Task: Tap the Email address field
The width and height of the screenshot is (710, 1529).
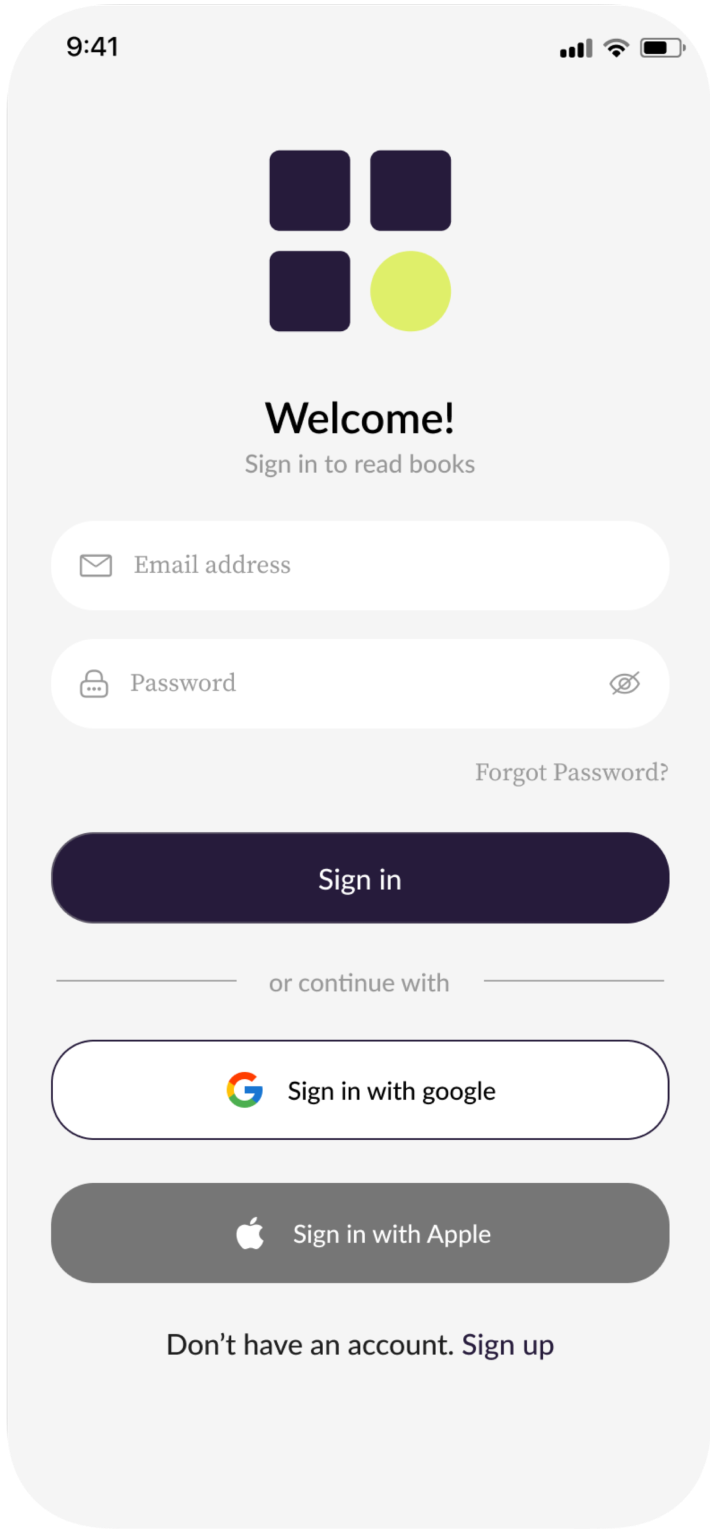Action: point(360,565)
